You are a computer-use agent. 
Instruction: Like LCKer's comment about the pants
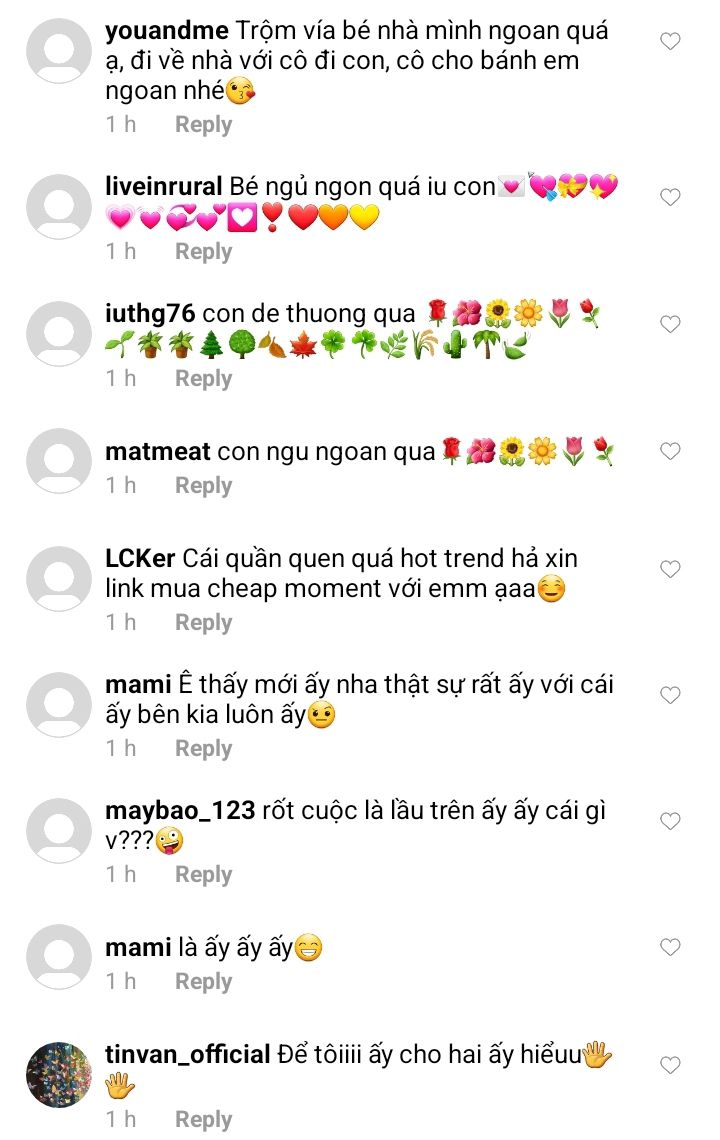click(x=671, y=569)
